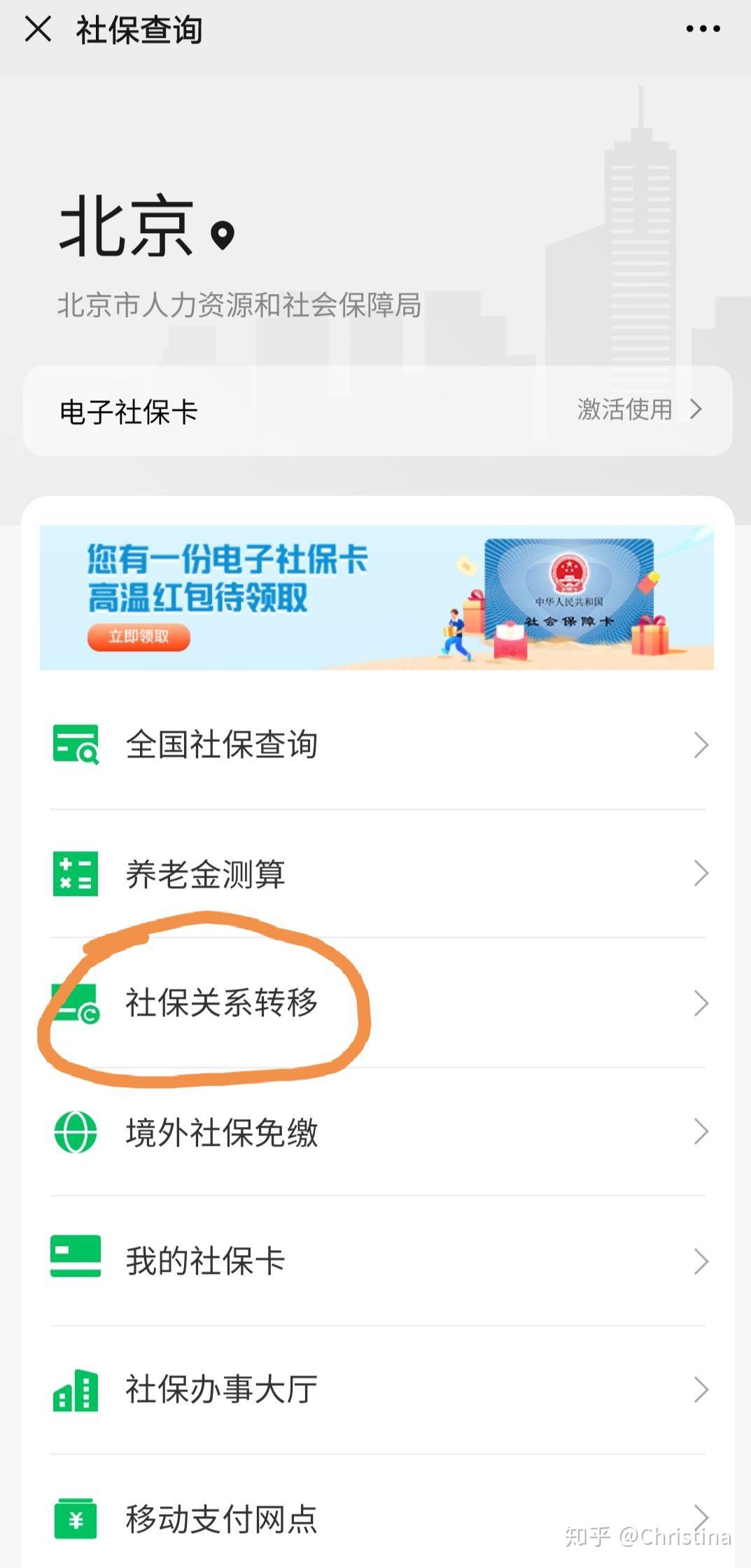Open the three-dot overflow menu
This screenshot has height=1568, width=751.
tap(703, 29)
